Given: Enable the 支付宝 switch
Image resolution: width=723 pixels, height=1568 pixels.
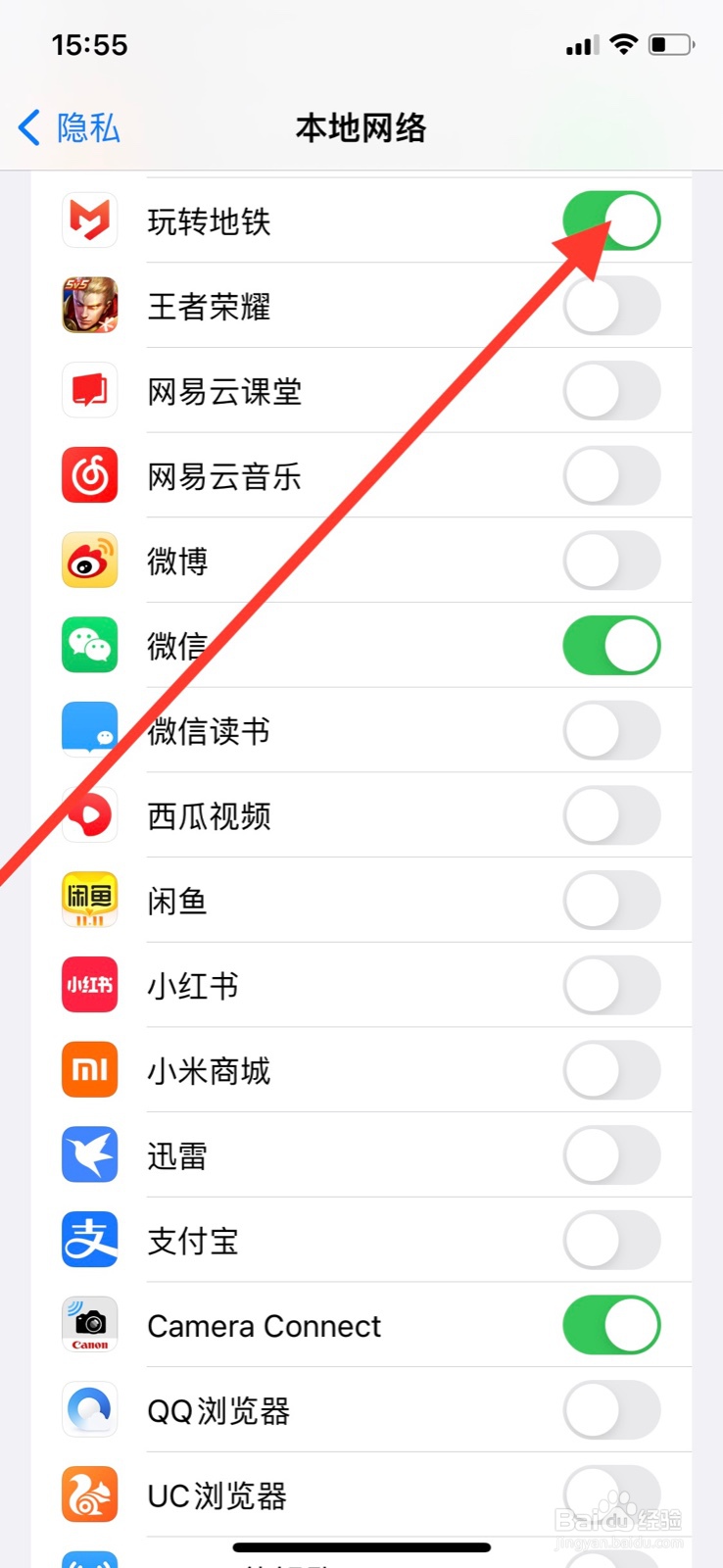Looking at the screenshot, I should 611,1240.
